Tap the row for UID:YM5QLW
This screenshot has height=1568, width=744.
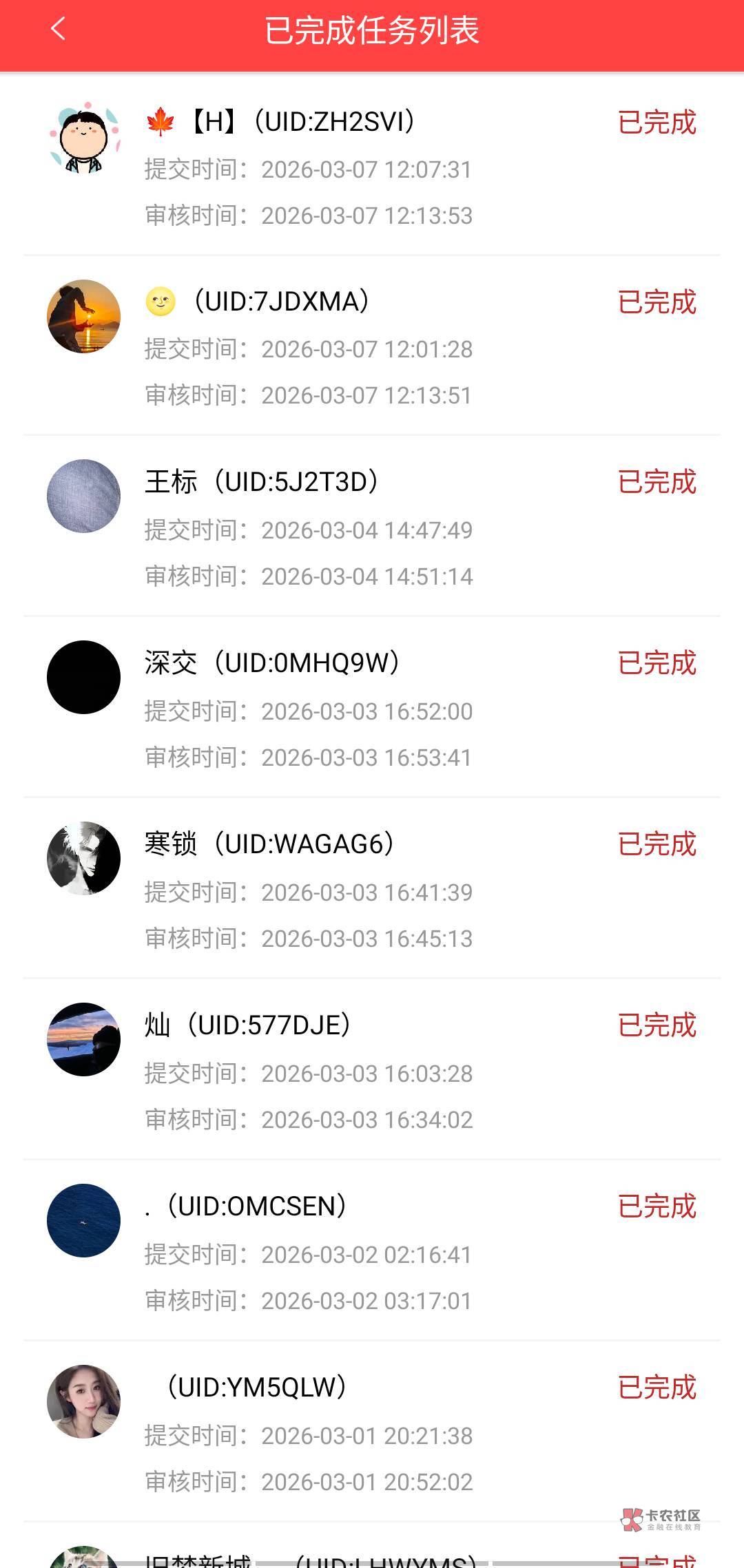pos(372,1434)
